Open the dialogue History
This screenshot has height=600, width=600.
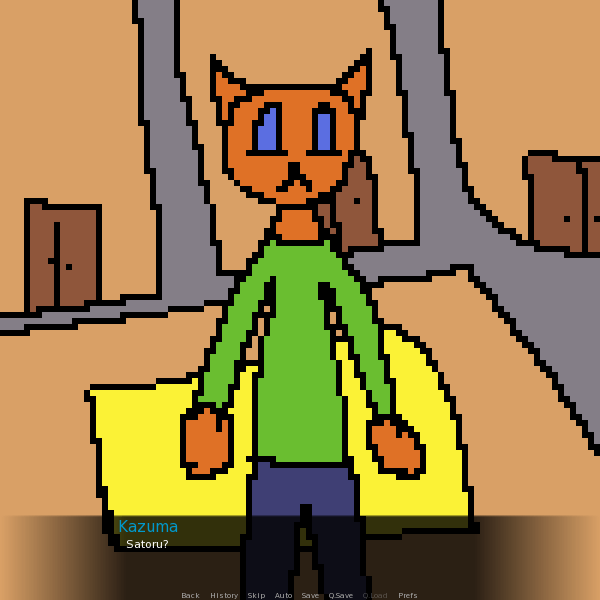[224, 595]
